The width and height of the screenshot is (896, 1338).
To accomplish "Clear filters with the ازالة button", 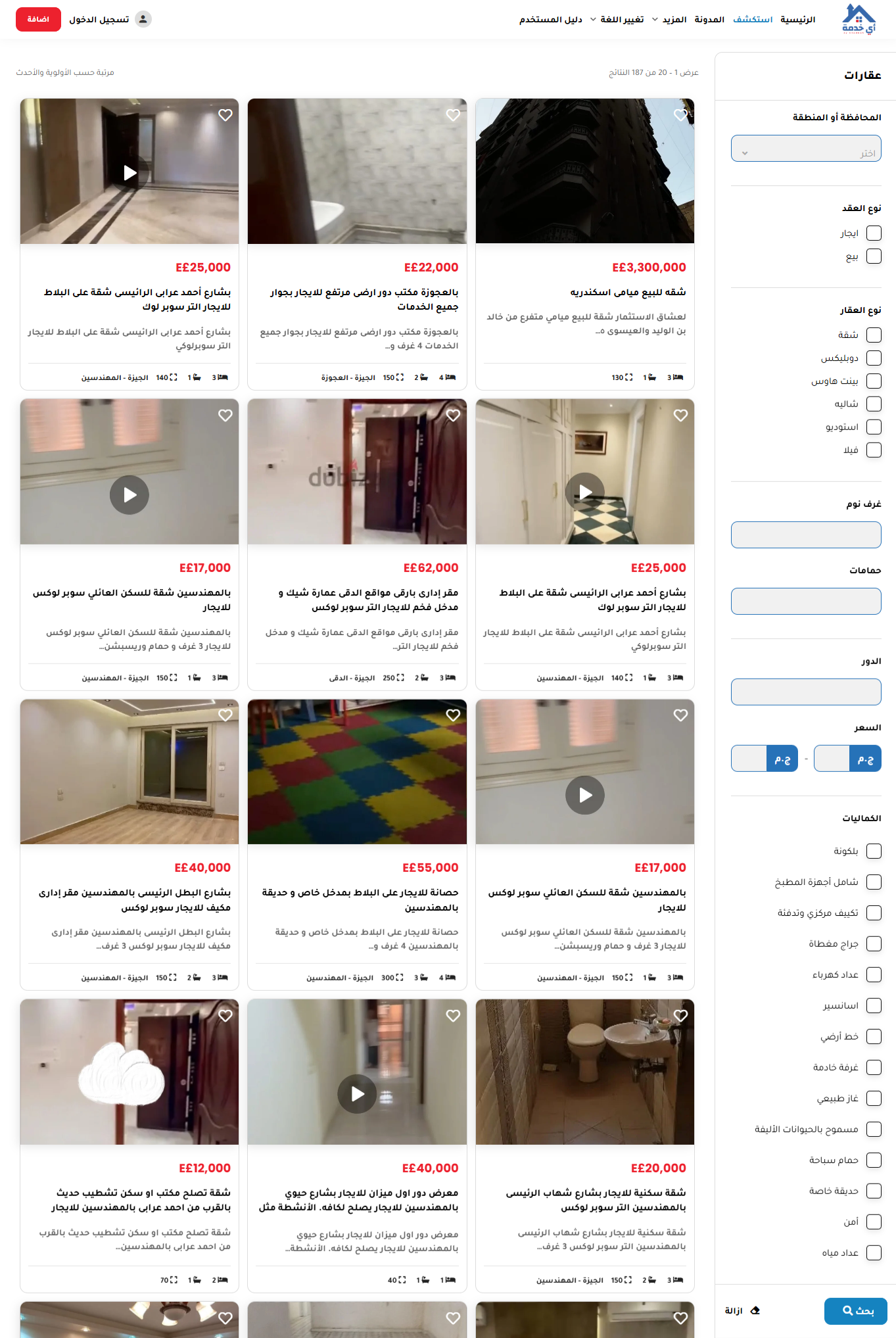I will coord(742,1310).
